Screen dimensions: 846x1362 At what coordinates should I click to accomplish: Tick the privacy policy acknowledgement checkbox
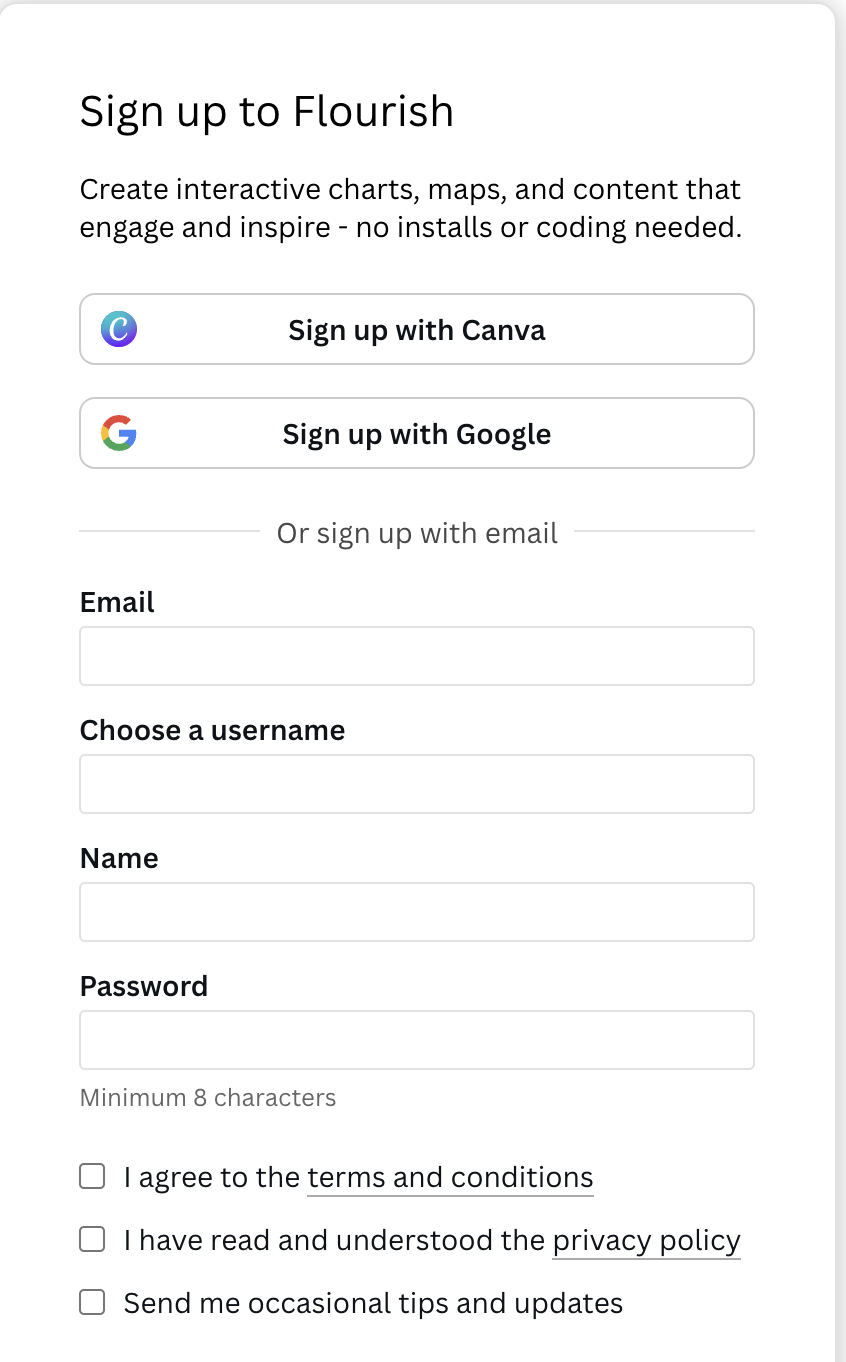(92, 1240)
